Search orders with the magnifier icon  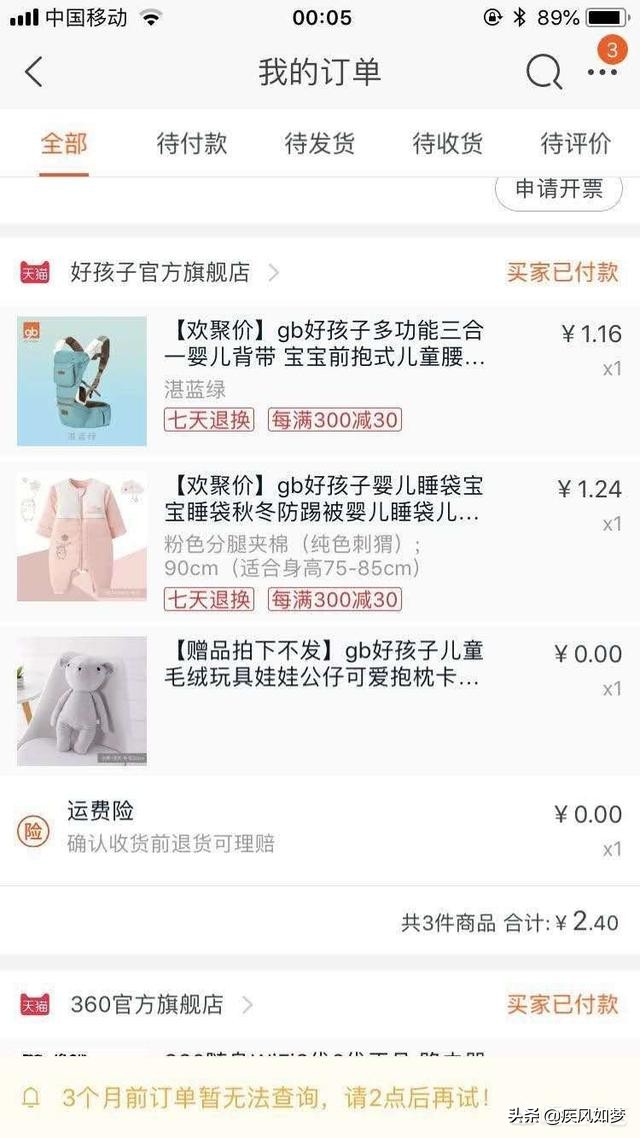pyautogui.click(x=544, y=72)
